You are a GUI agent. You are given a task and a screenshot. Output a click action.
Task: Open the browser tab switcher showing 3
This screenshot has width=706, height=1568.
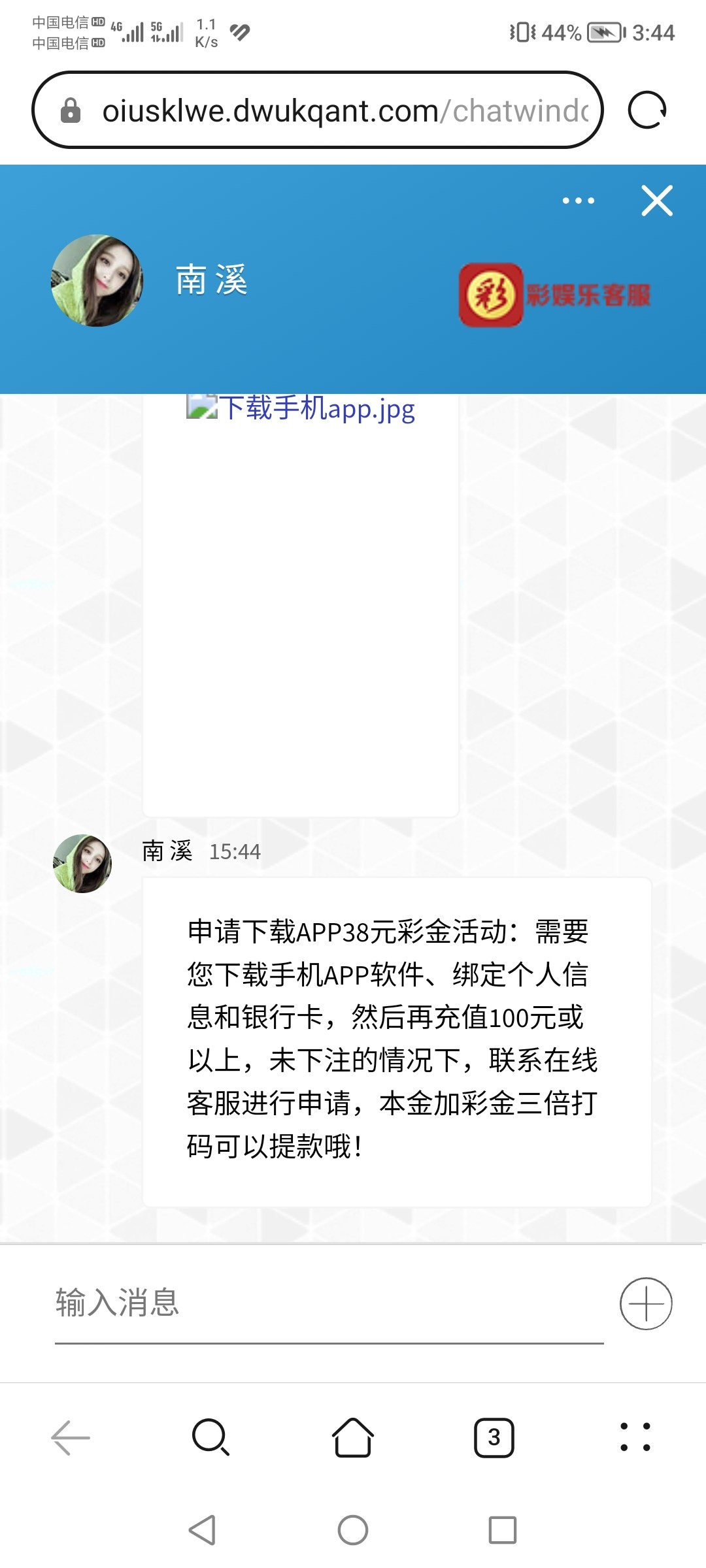point(495,1438)
